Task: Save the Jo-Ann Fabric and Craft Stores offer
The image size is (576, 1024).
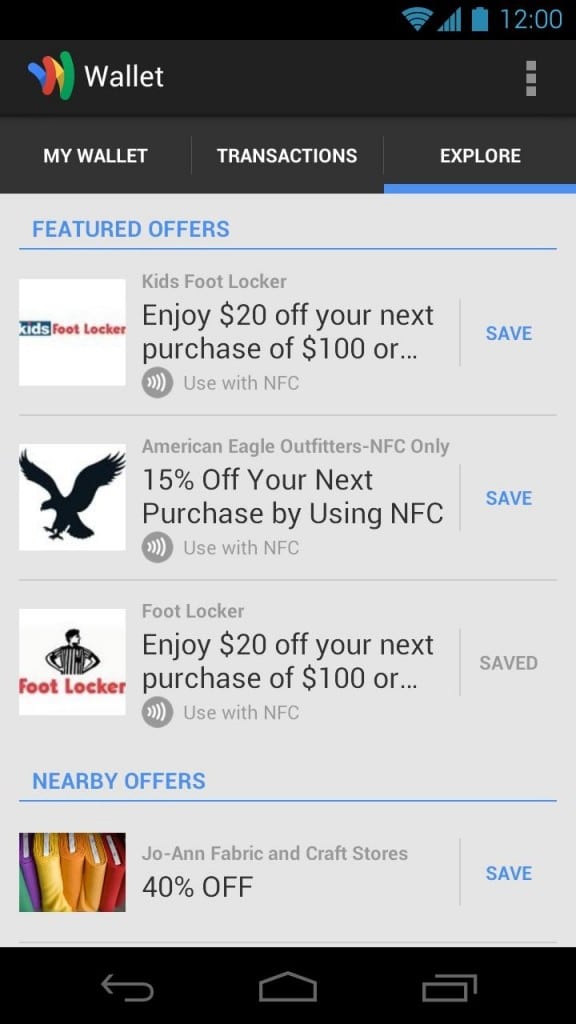Action: click(509, 873)
